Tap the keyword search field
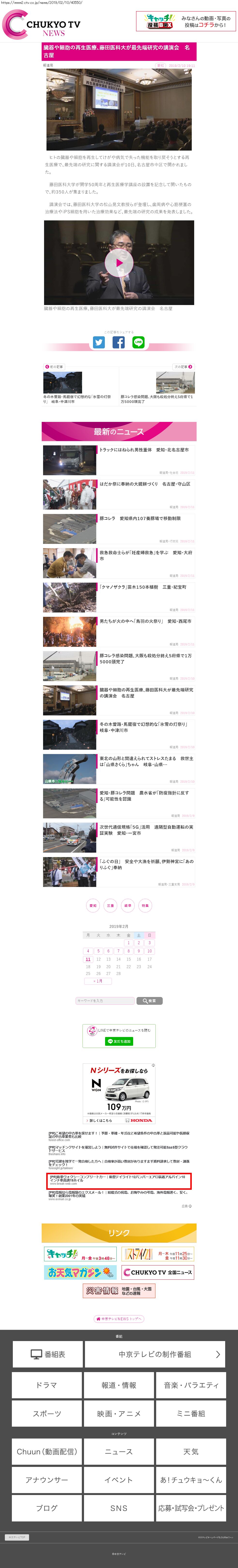This screenshot has width=238, height=1568. point(104,1001)
